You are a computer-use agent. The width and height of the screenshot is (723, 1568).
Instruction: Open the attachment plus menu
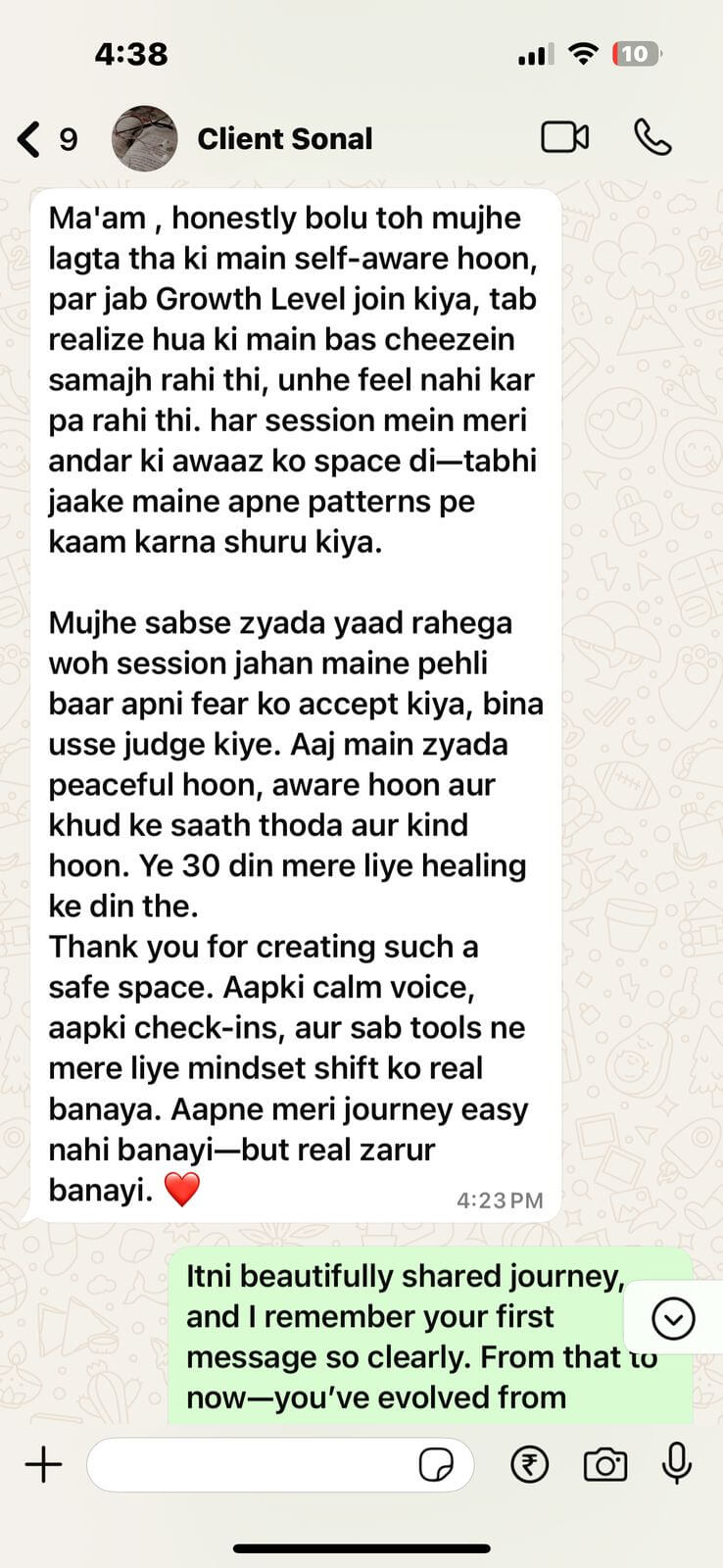point(43,1465)
